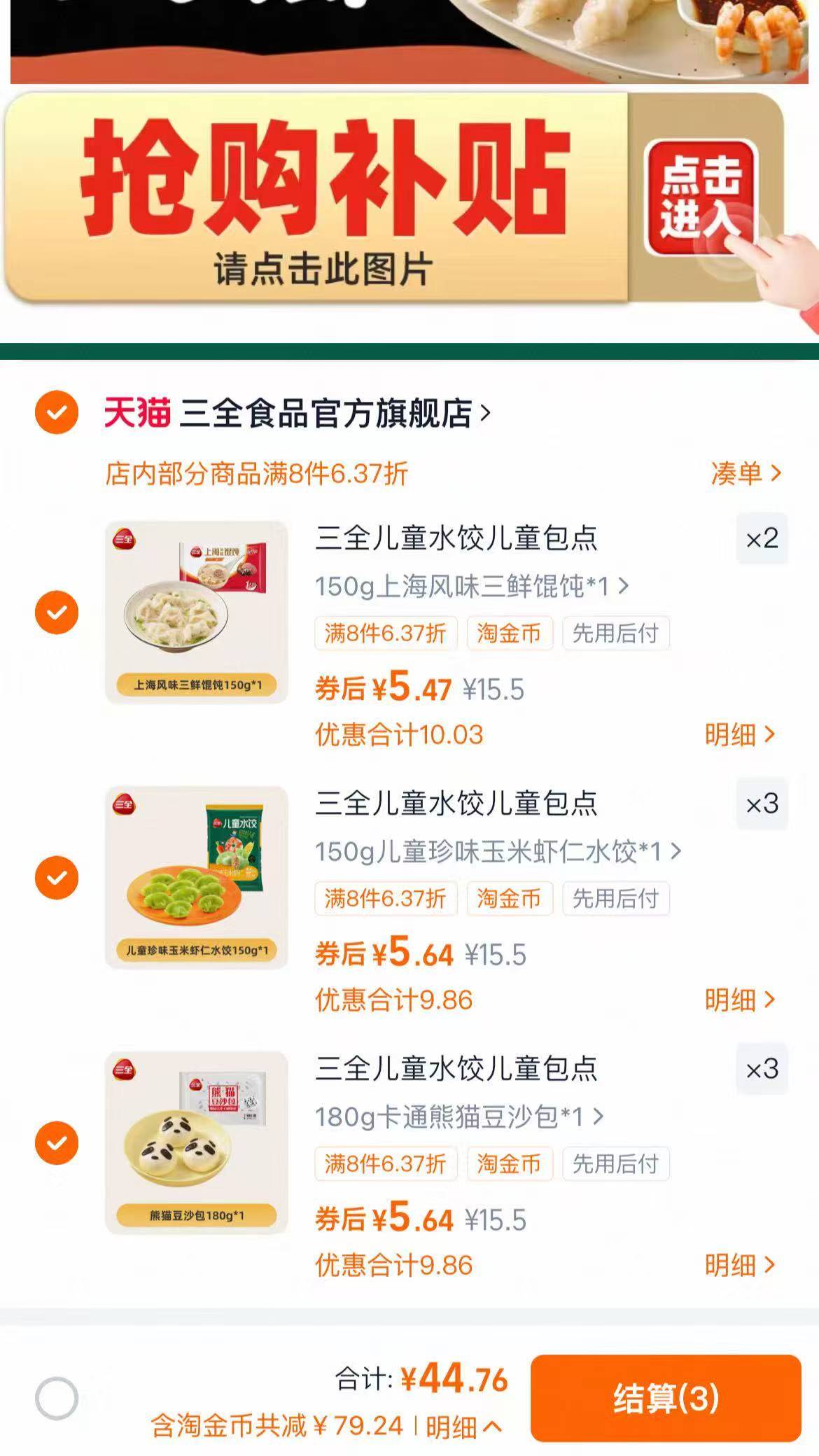Toggle selection of the panda bun item
819x1456 pixels.
click(55, 1144)
